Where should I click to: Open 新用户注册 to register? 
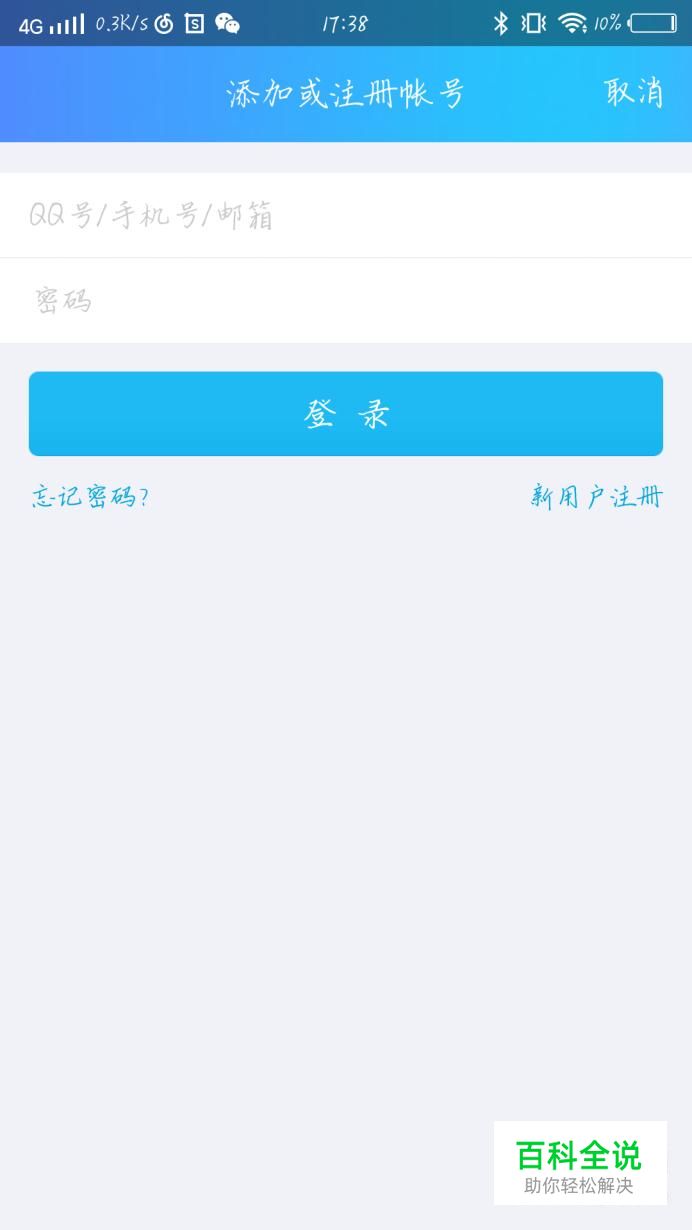(x=596, y=496)
